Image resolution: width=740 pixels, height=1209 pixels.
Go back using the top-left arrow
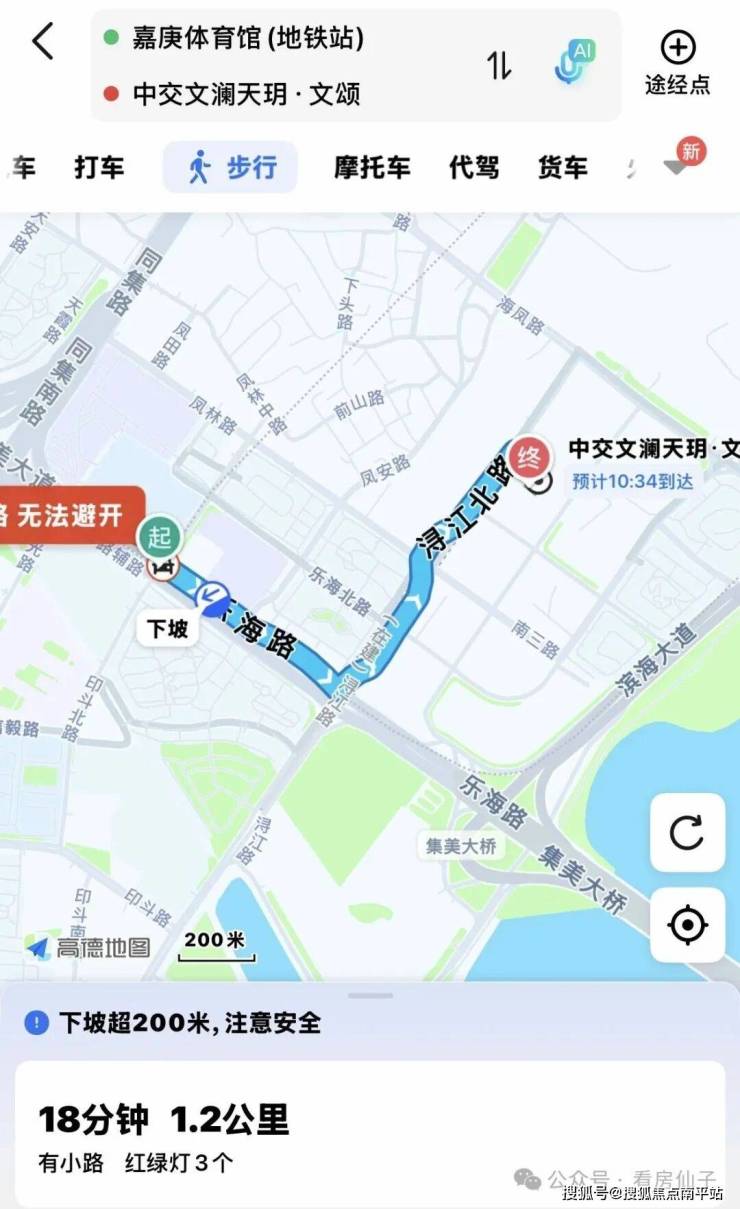(x=42, y=42)
